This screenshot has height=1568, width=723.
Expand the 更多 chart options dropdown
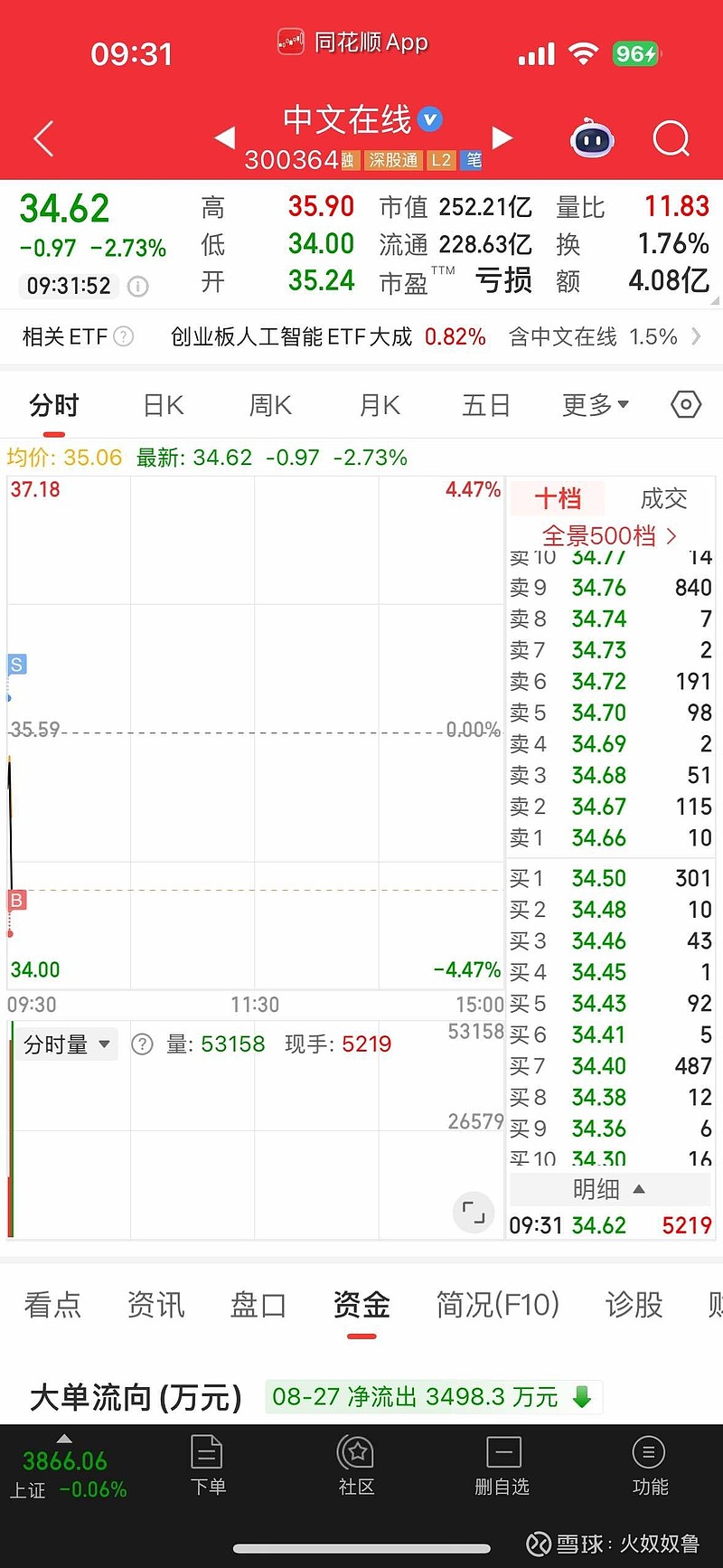pos(596,405)
